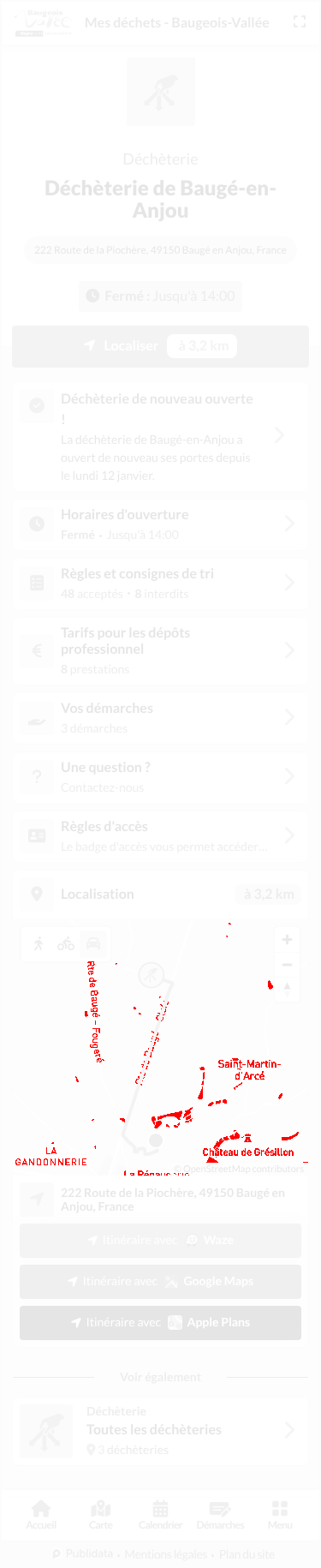Viewport: 321px width, 1568px height.
Task: Zoom out on the map
Action: (x=287, y=965)
